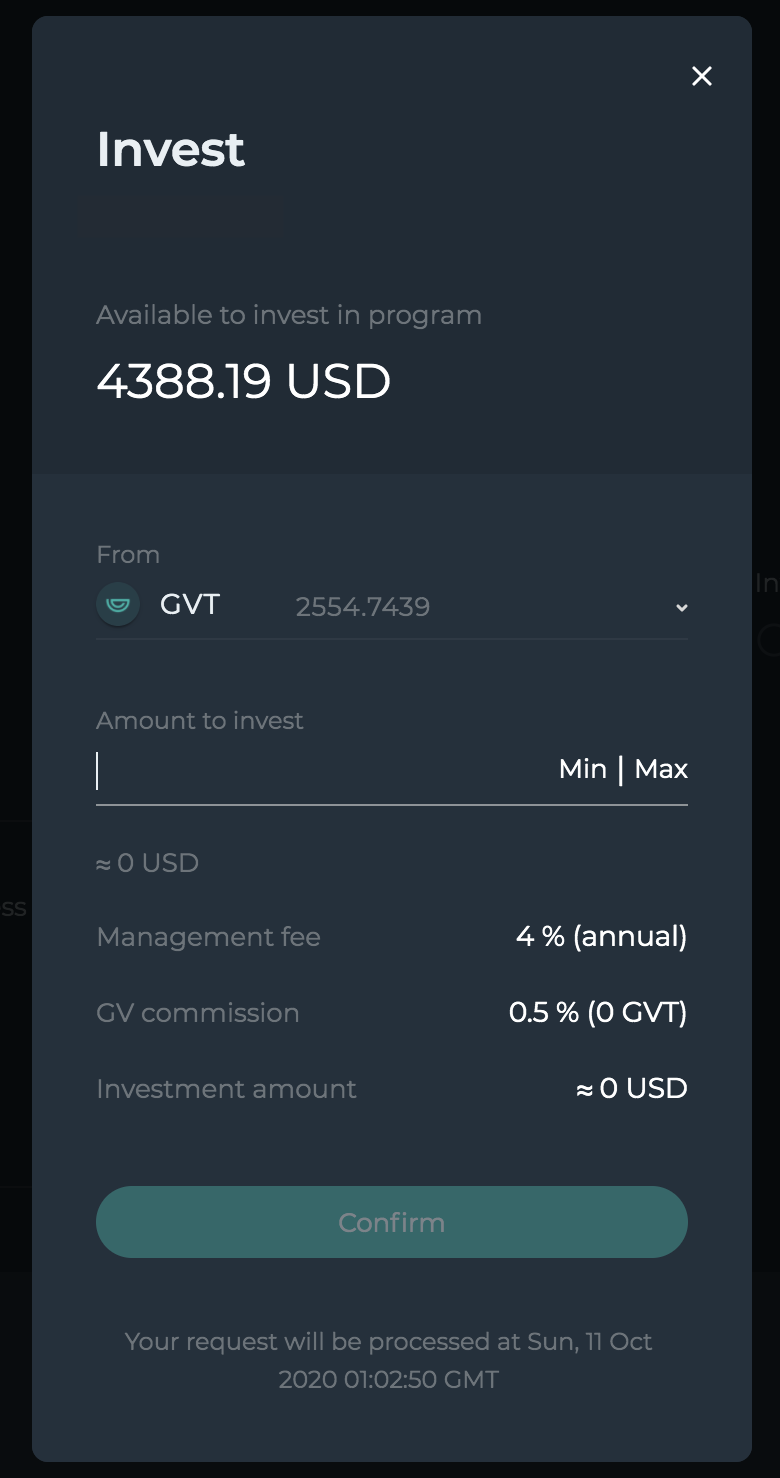Expand the GVT wallet dropdown
The height and width of the screenshot is (1478, 780).
point(681,607)
